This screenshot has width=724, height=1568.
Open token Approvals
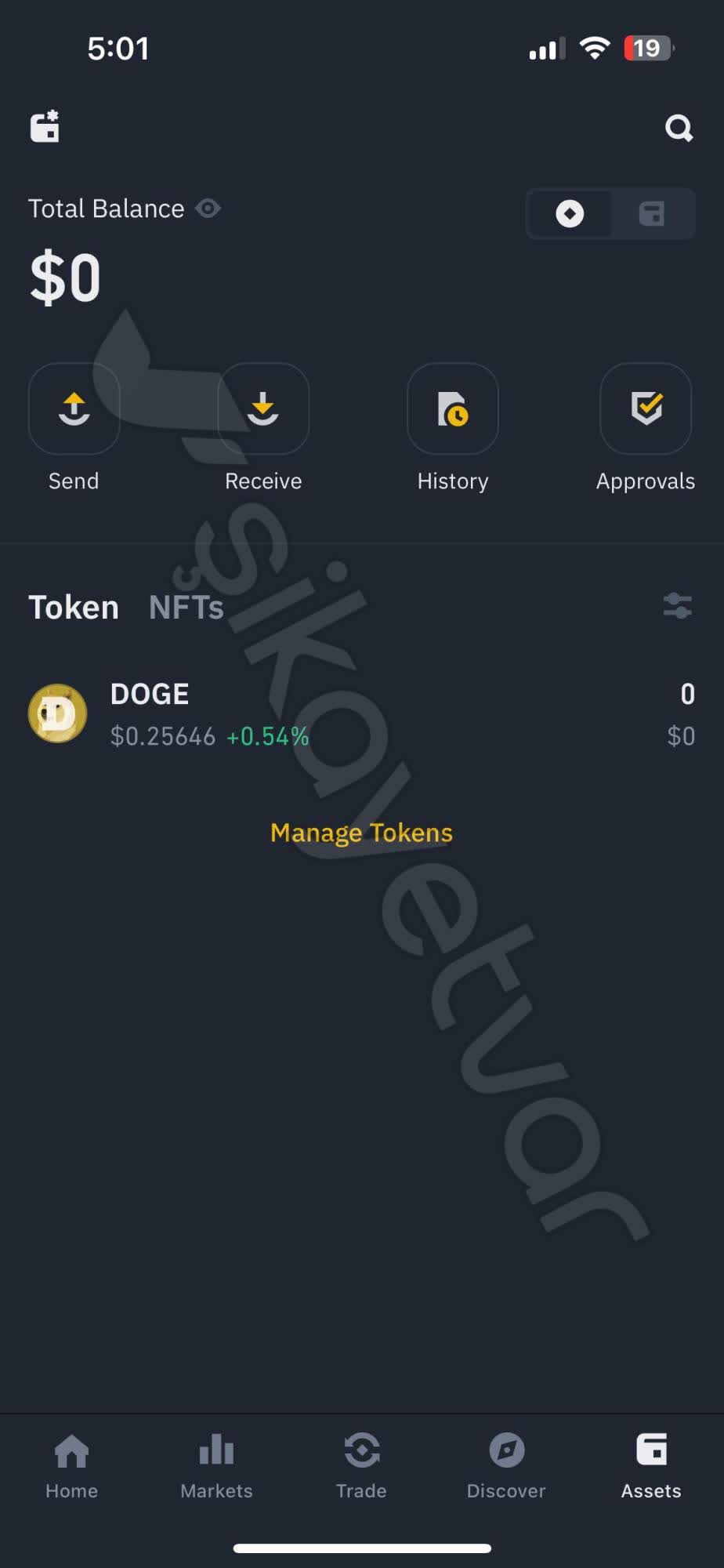645,409
